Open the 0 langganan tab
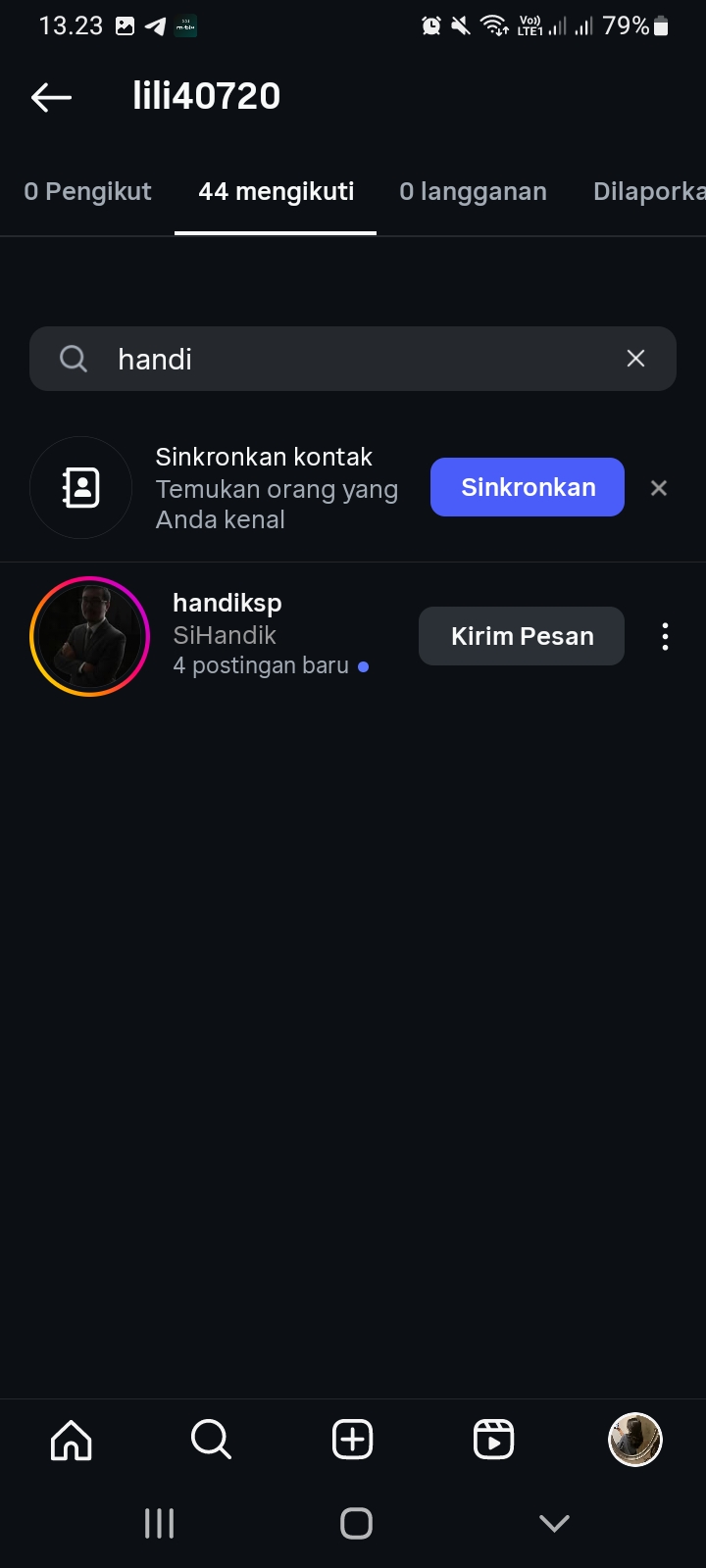The image size is (706, 1568). pos(473,191)
